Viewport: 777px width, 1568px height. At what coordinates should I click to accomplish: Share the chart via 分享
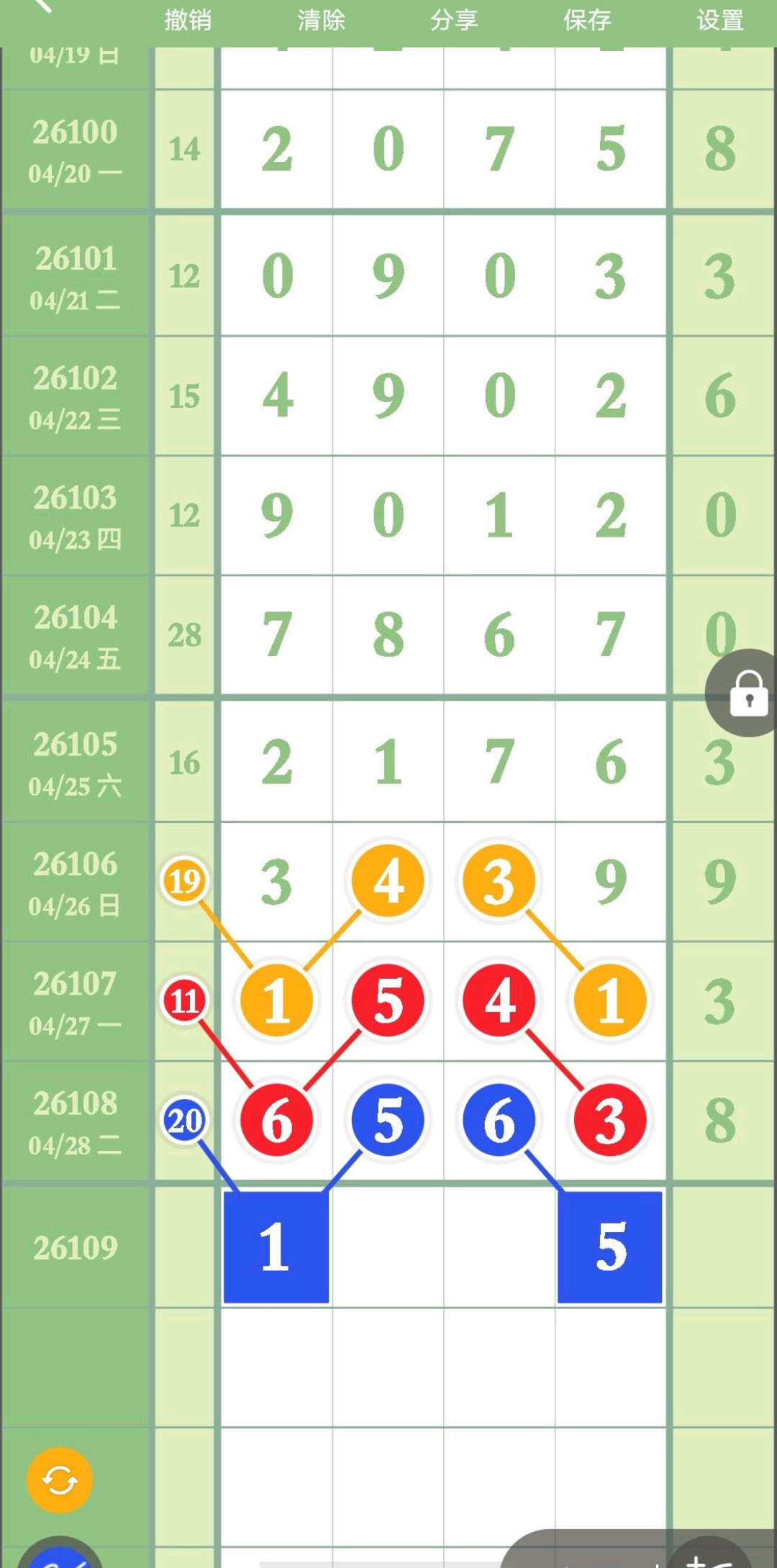point(454,20)
